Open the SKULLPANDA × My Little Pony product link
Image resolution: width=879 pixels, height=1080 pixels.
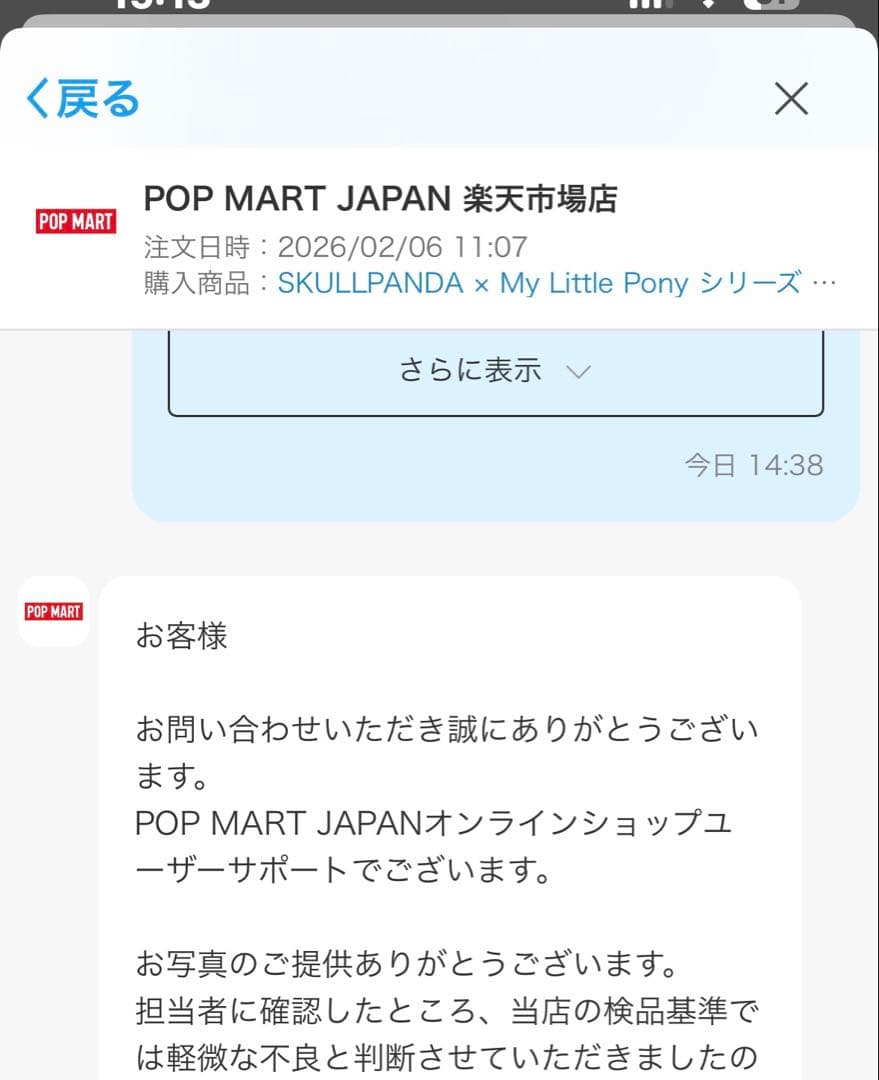click(x=540, y=283)
